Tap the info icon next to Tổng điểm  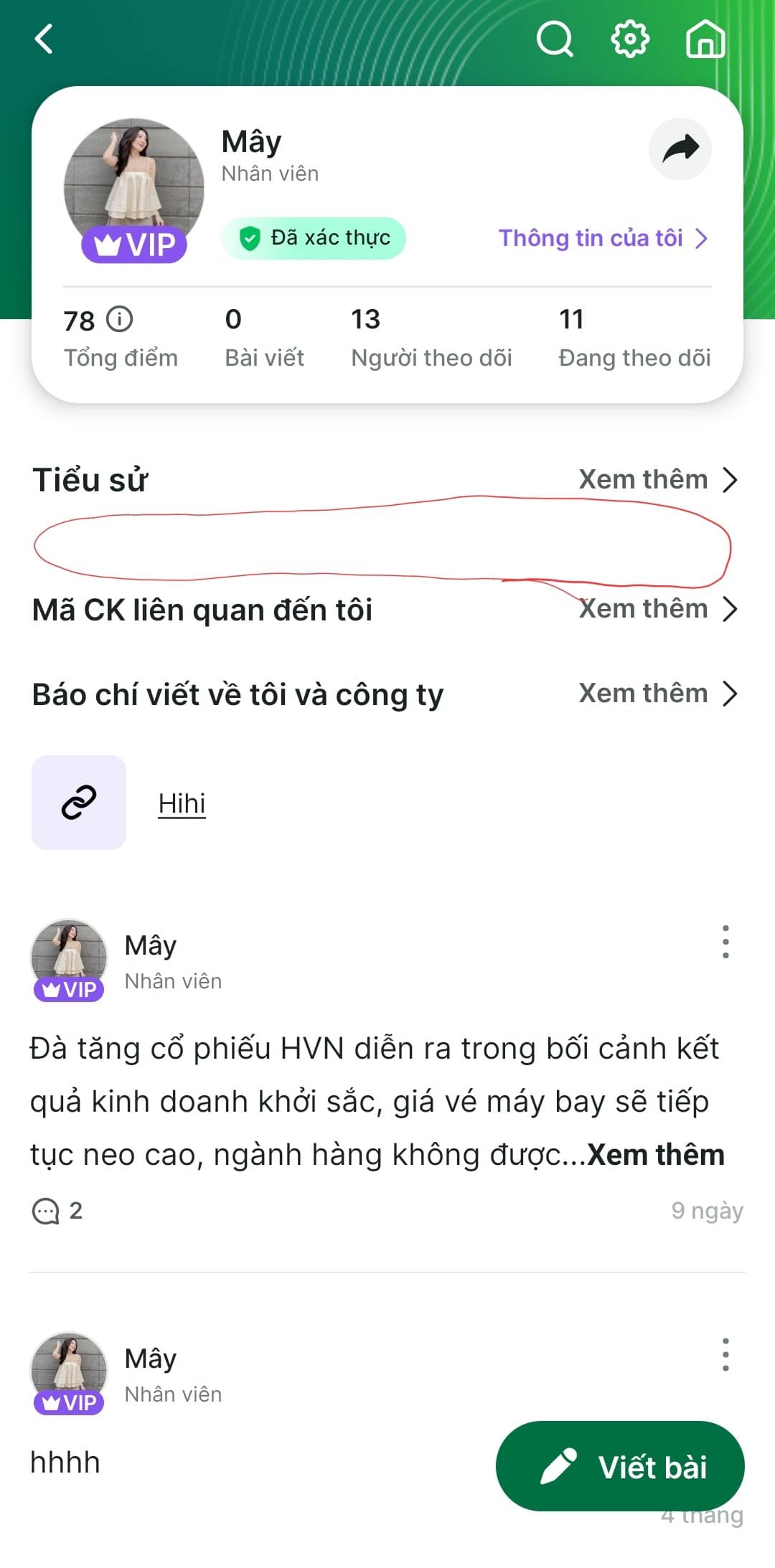coord(117,318)
